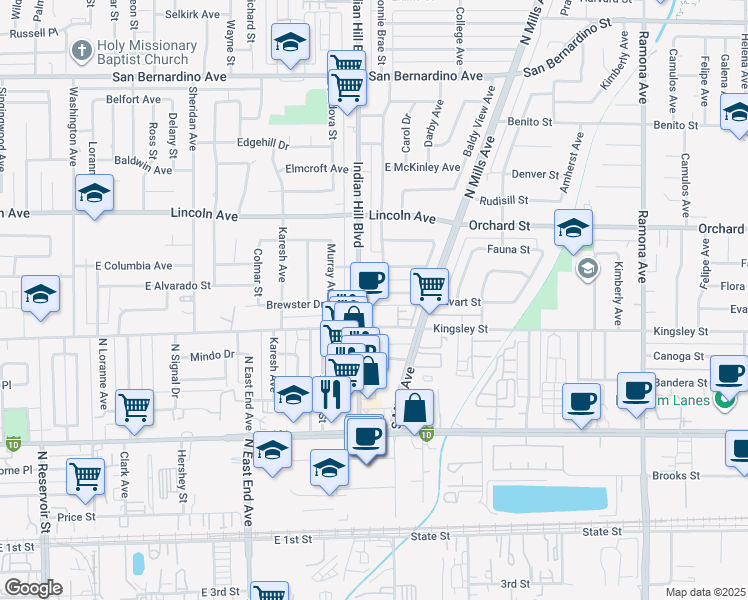748x600 pixels.
Task: Open the fork-and-knife restaurant marker
Action: point(328,393)
